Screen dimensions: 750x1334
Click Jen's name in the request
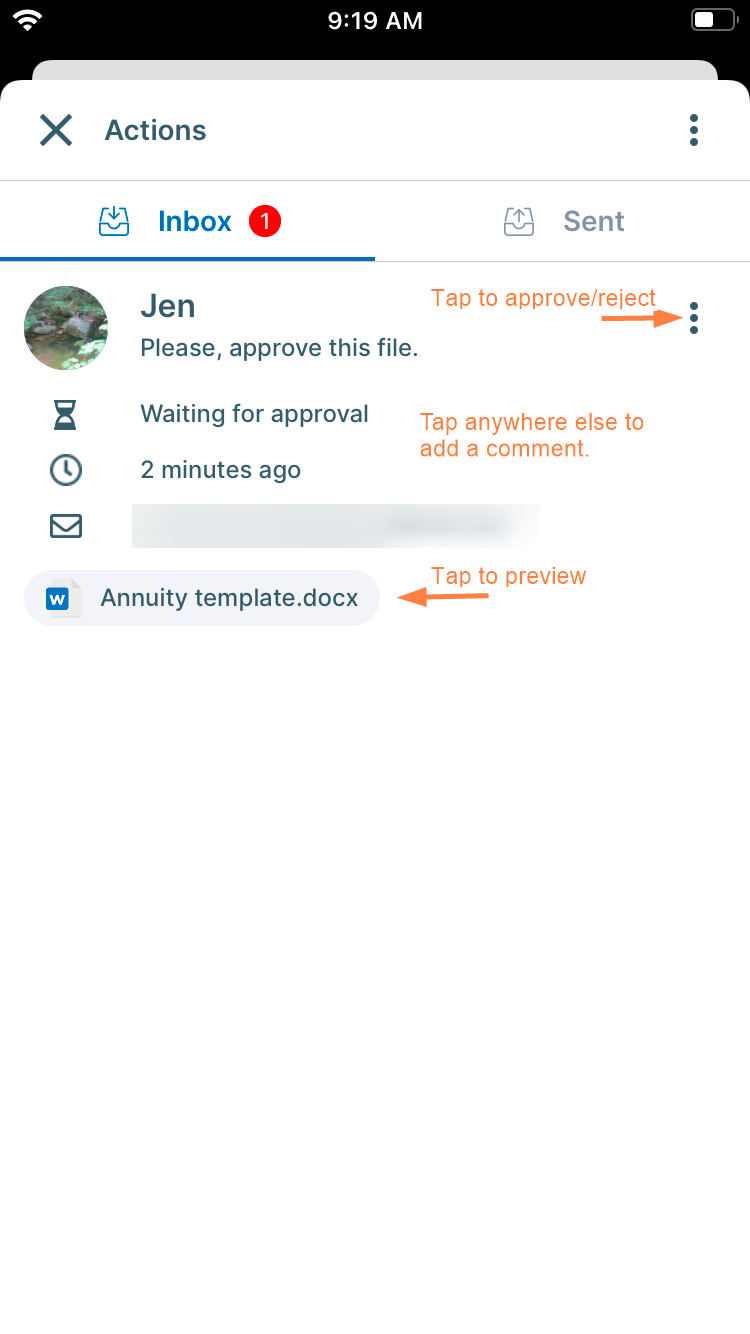pos(167,306)
